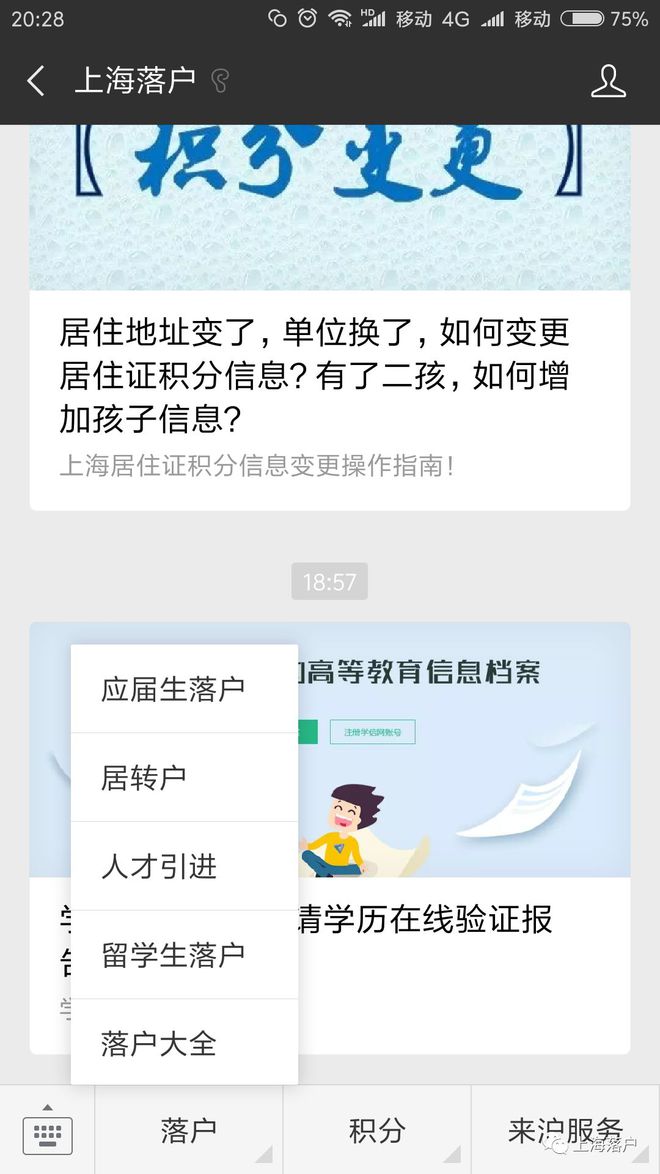
Task: Go back from 上海落户 chat
Action: pos(36,81)
